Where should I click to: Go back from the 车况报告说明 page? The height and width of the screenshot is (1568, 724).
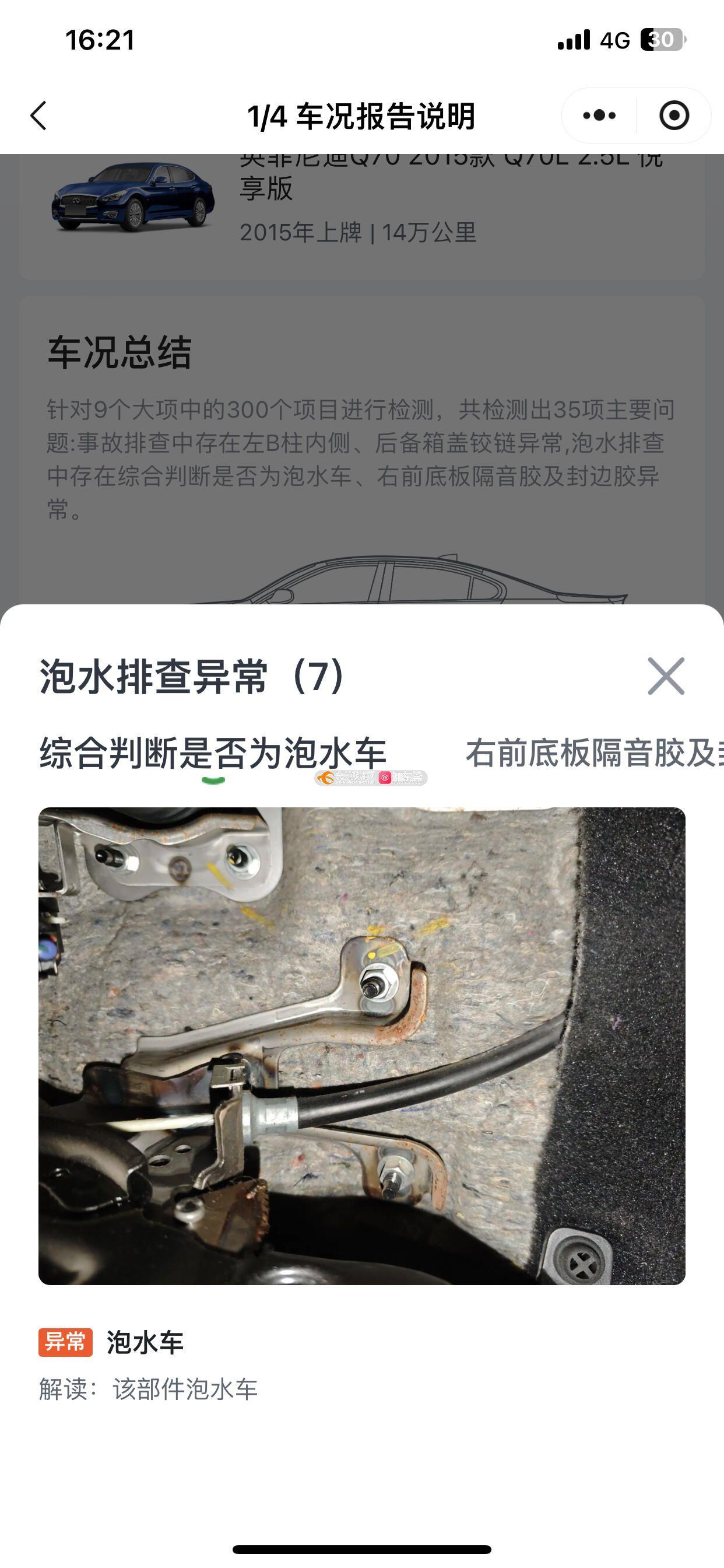39,116
